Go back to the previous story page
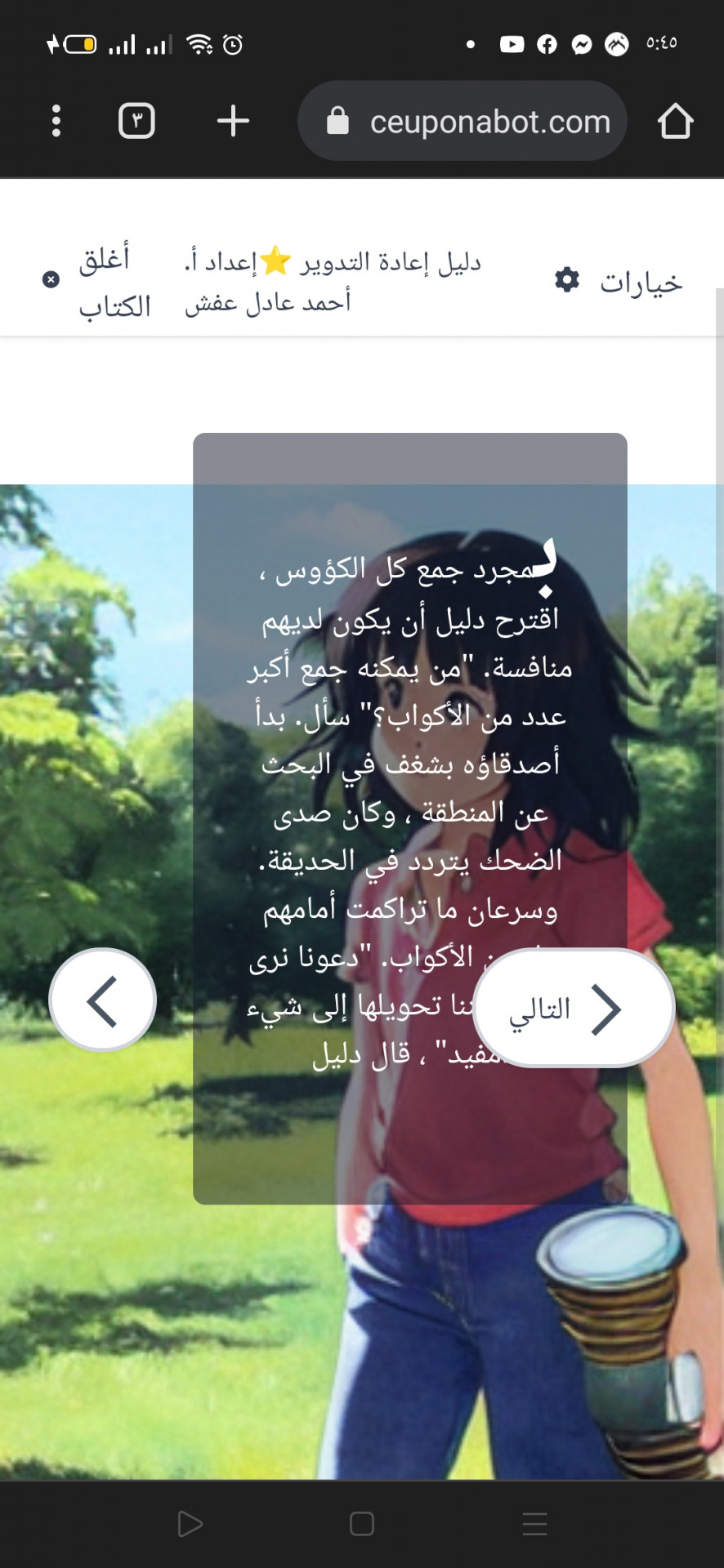724x1568 pixels. (x=103, y=1000)
